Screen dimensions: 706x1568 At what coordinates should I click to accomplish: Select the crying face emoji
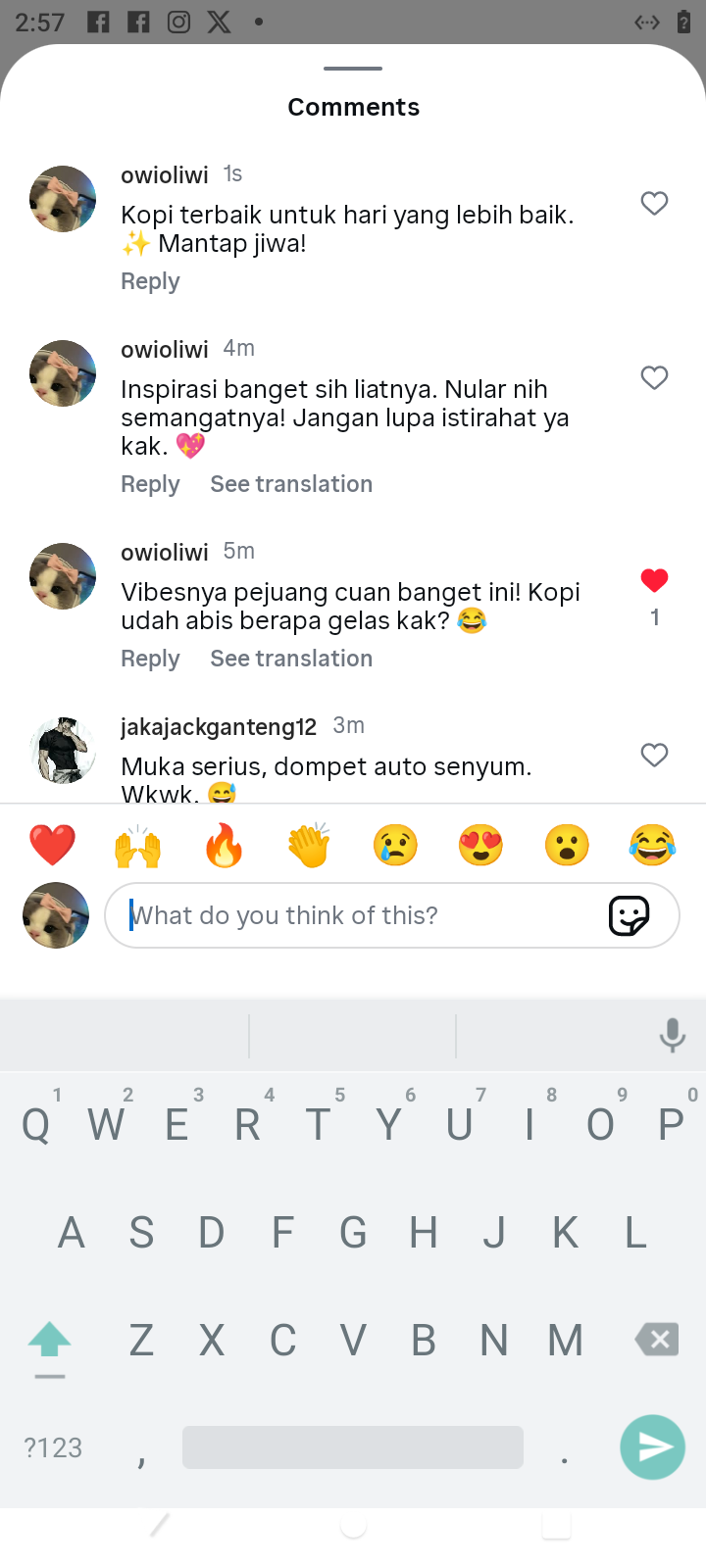pyautogui.click(x=395, y=845)
